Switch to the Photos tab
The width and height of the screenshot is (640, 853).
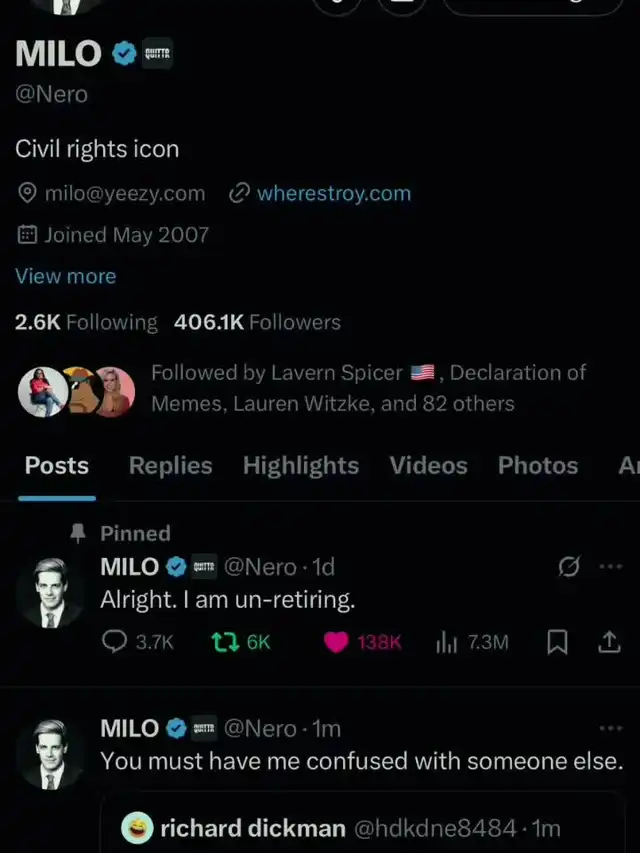pyautogui.click(x=538, y=466)
